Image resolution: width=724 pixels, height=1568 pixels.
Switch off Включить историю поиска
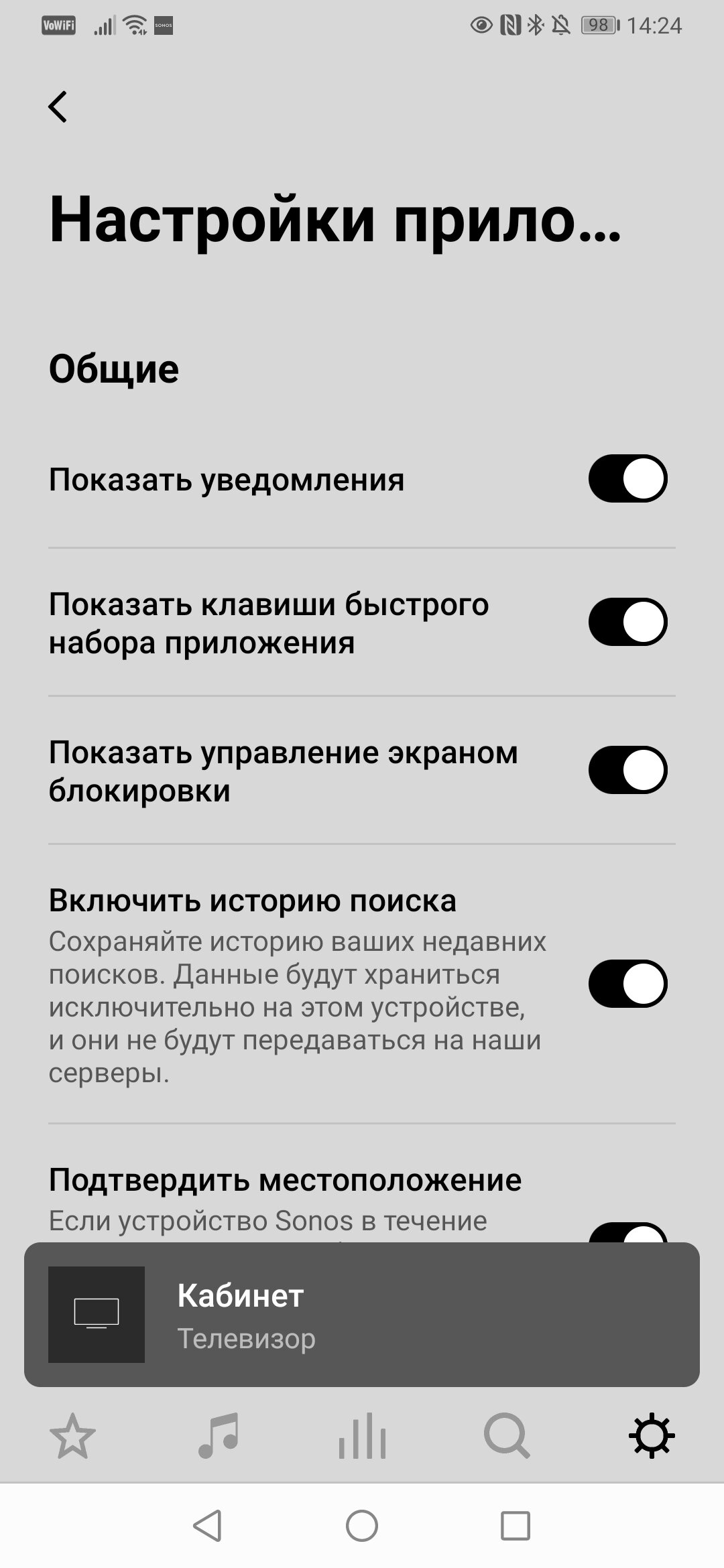point(628,984)
